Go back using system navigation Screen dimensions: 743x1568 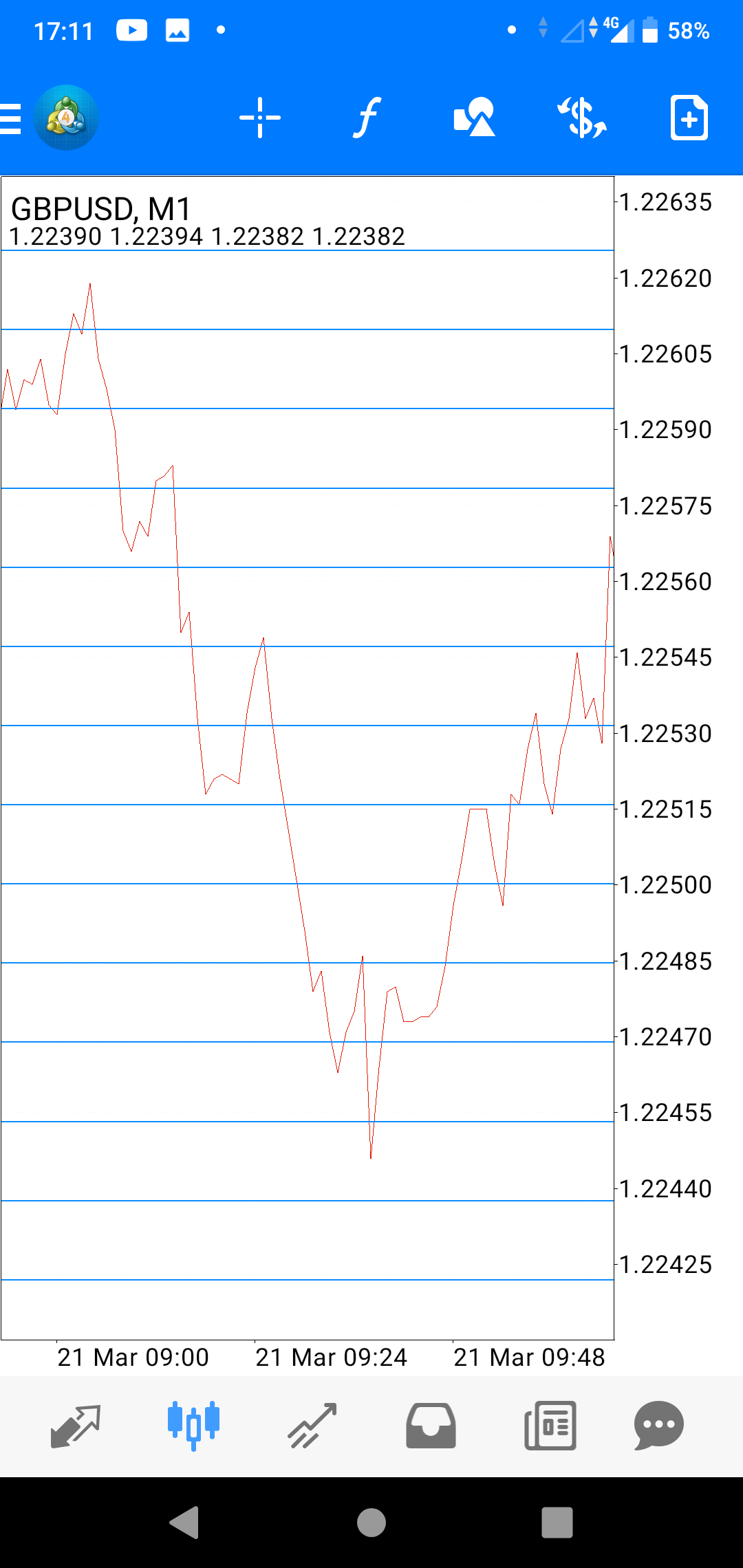[184, 1522]
